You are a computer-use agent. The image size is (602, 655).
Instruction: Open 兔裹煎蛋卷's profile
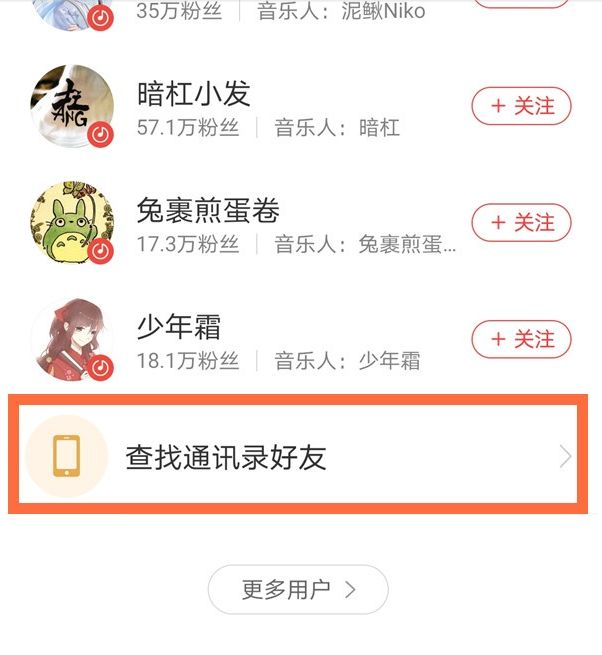208,211
